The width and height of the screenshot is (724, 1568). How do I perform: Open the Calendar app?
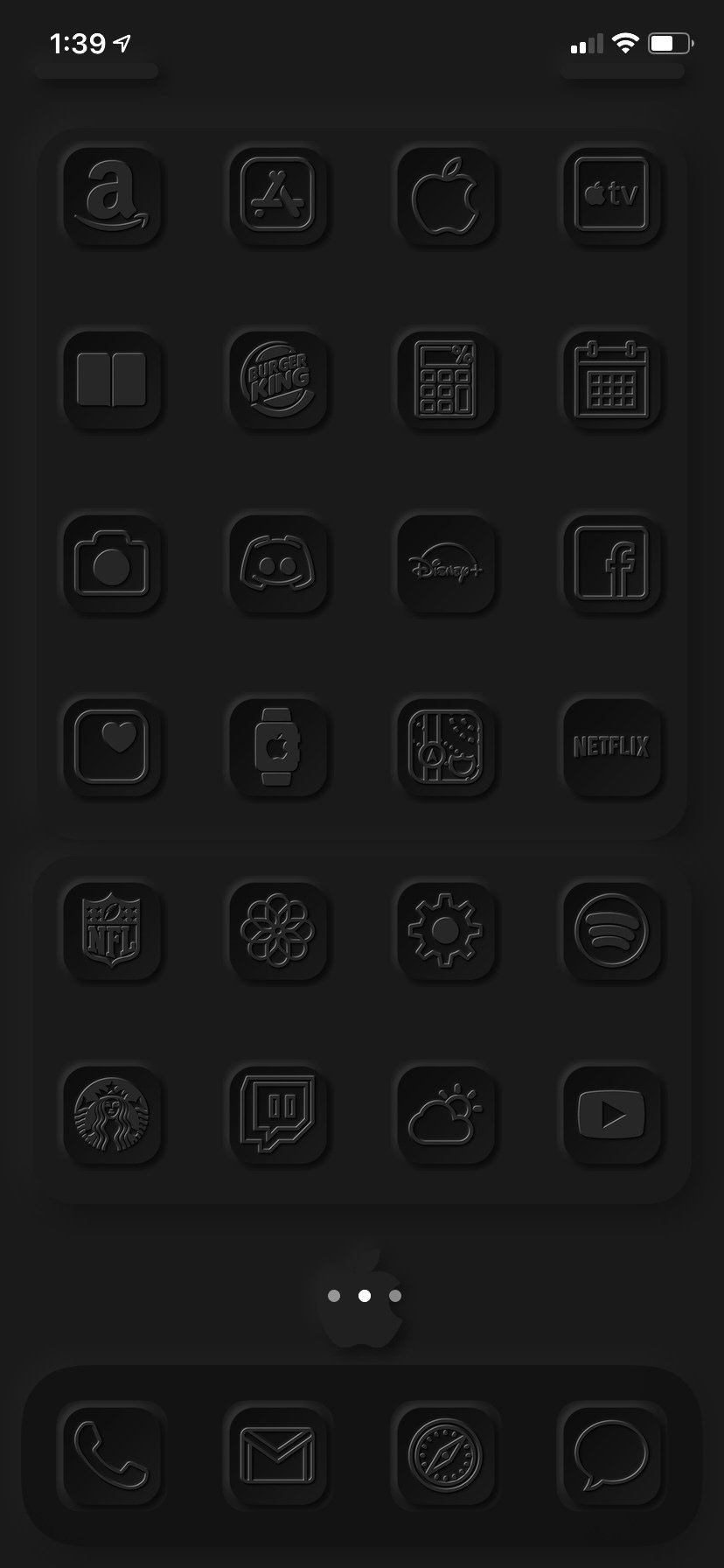tap(611, 379)
